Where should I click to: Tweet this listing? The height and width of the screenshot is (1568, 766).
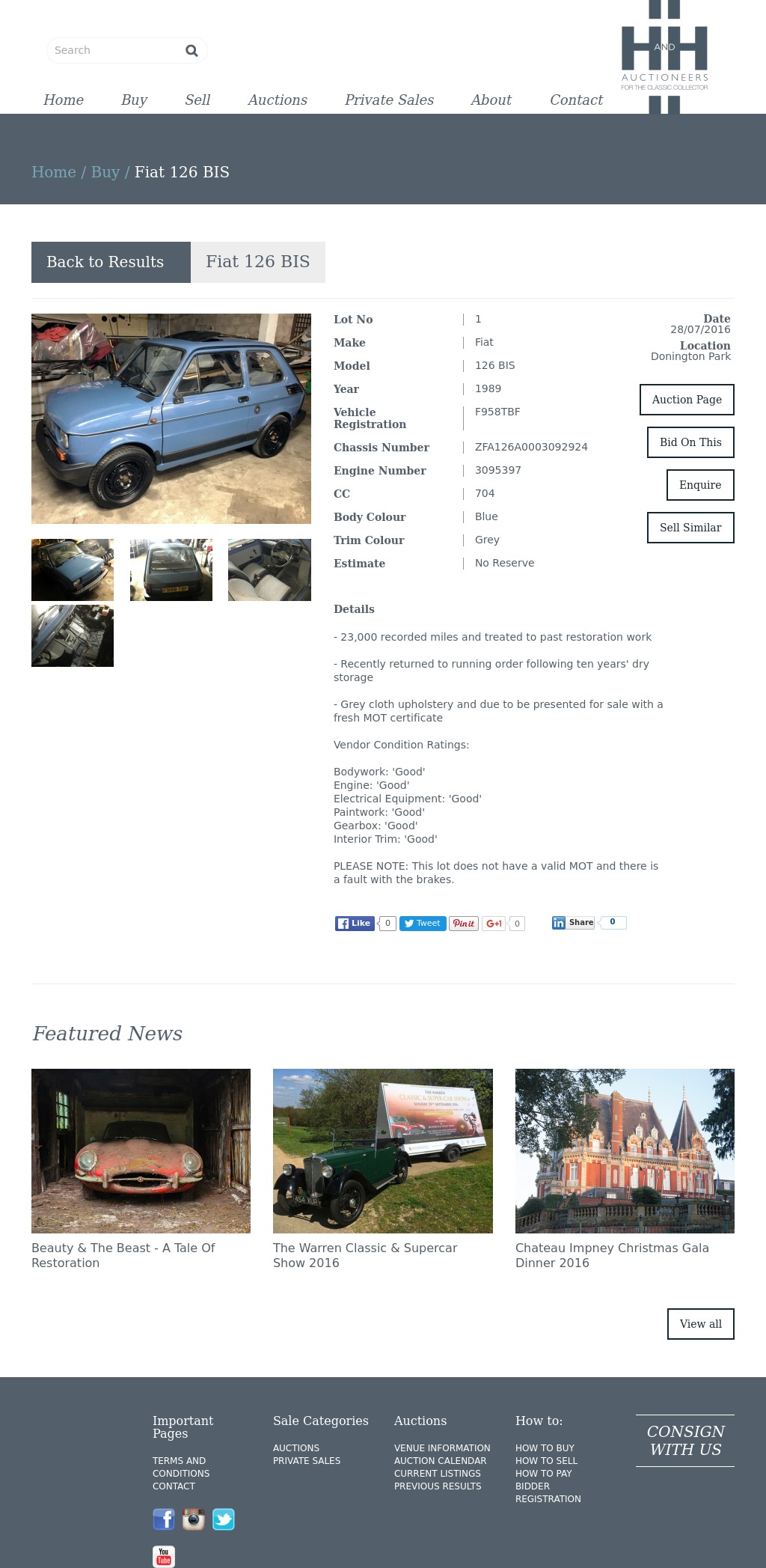click(x=423, y=923)
